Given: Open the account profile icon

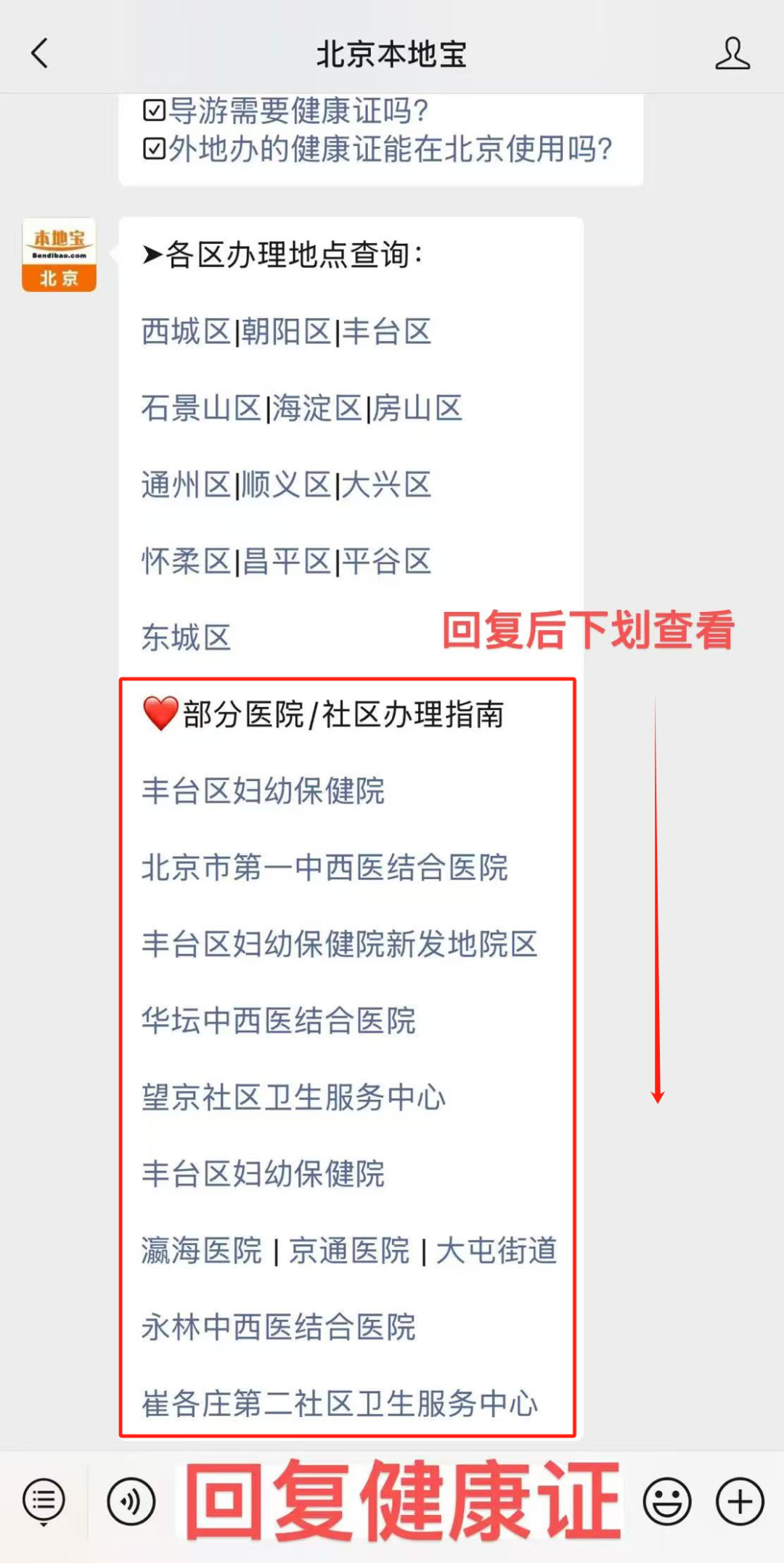Looking at the screenshot, I should click(x=732, y=53).
